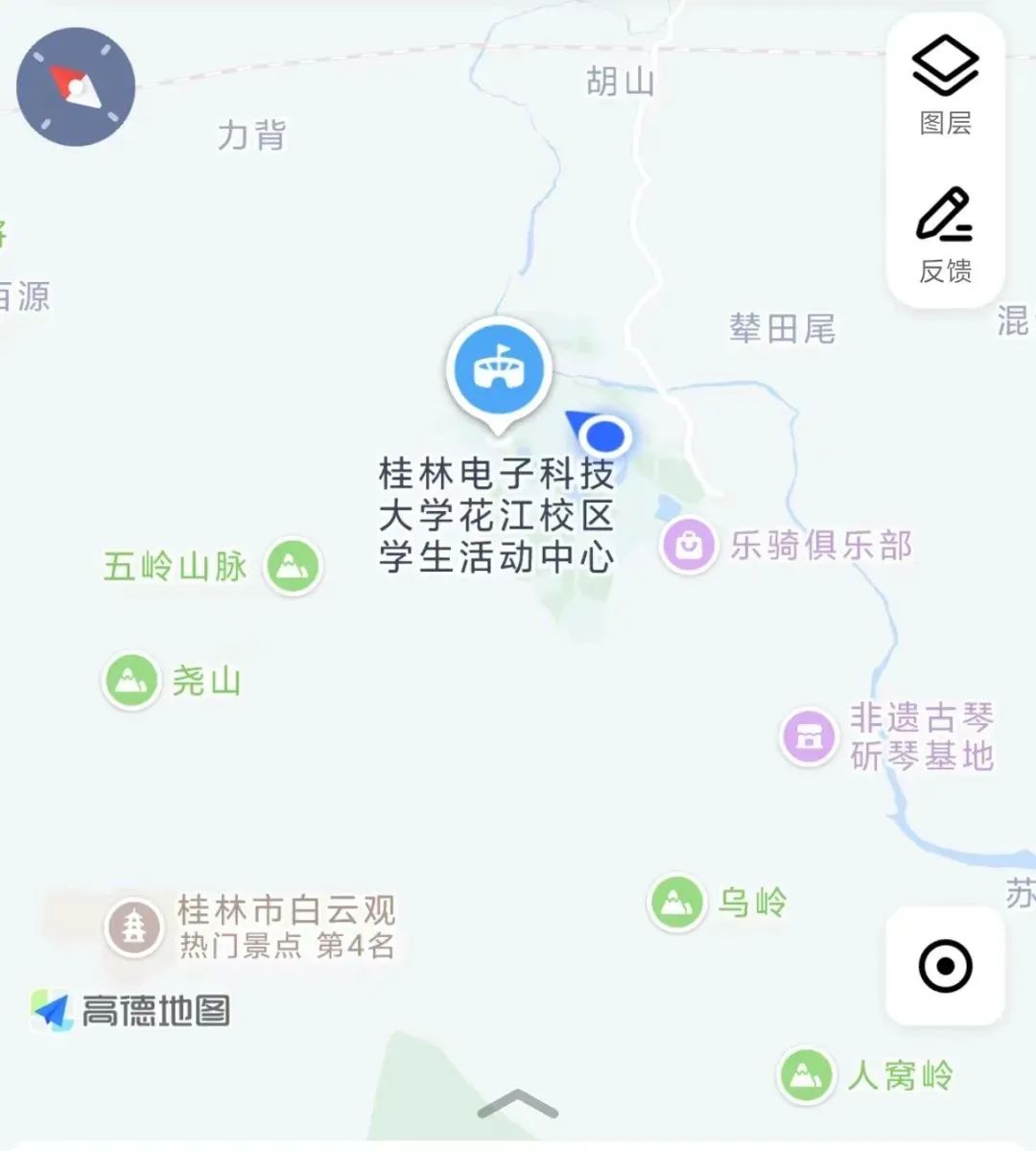Tap the 尧山 scenic spot marker
1036x1151 pixels.
(131, 681)
